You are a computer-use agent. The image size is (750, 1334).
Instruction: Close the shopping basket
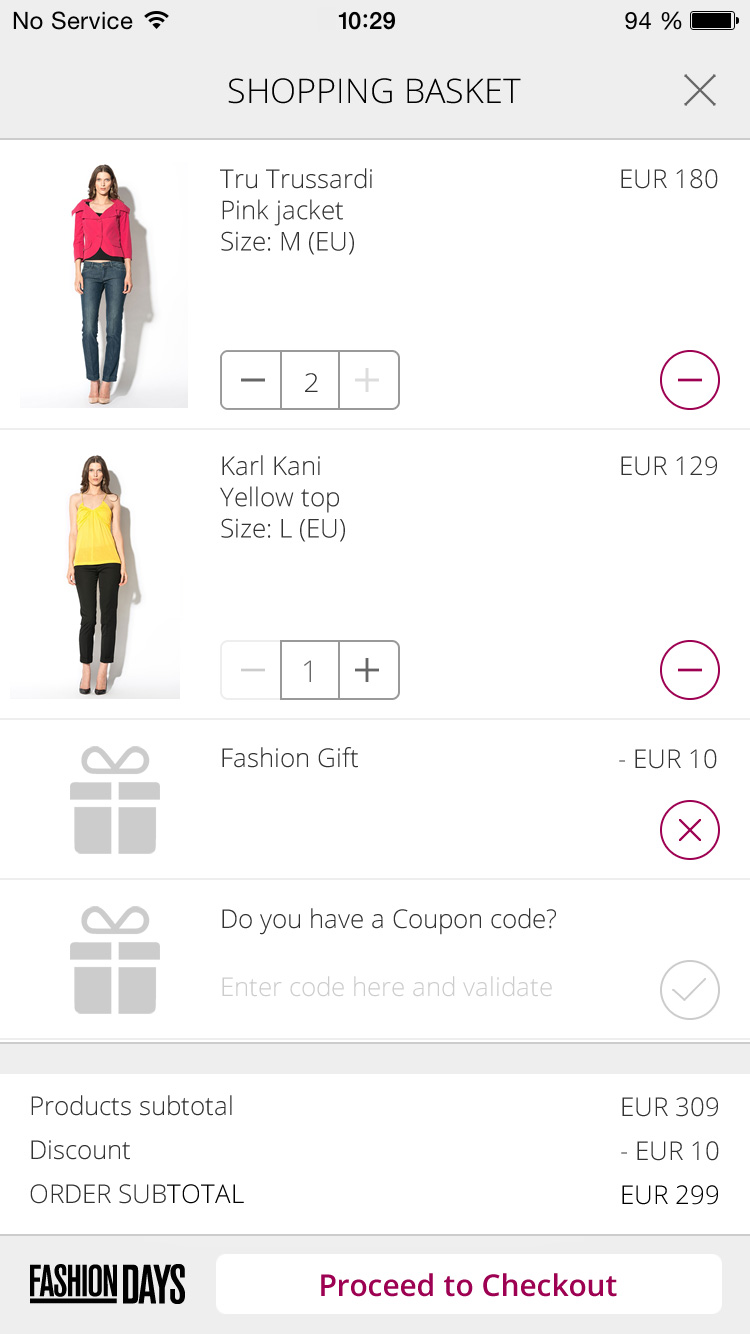tap(699, 91)
